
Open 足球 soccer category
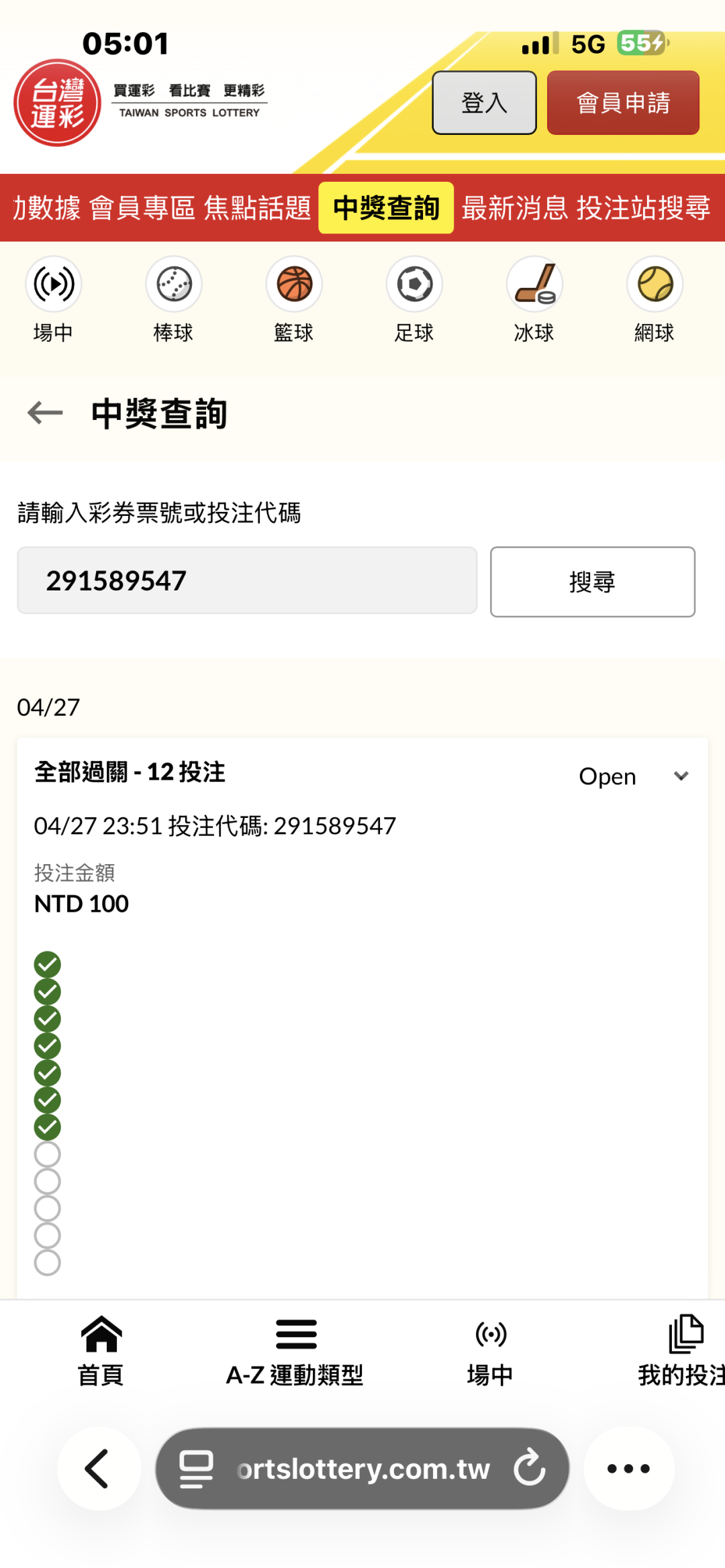[414, 300]
